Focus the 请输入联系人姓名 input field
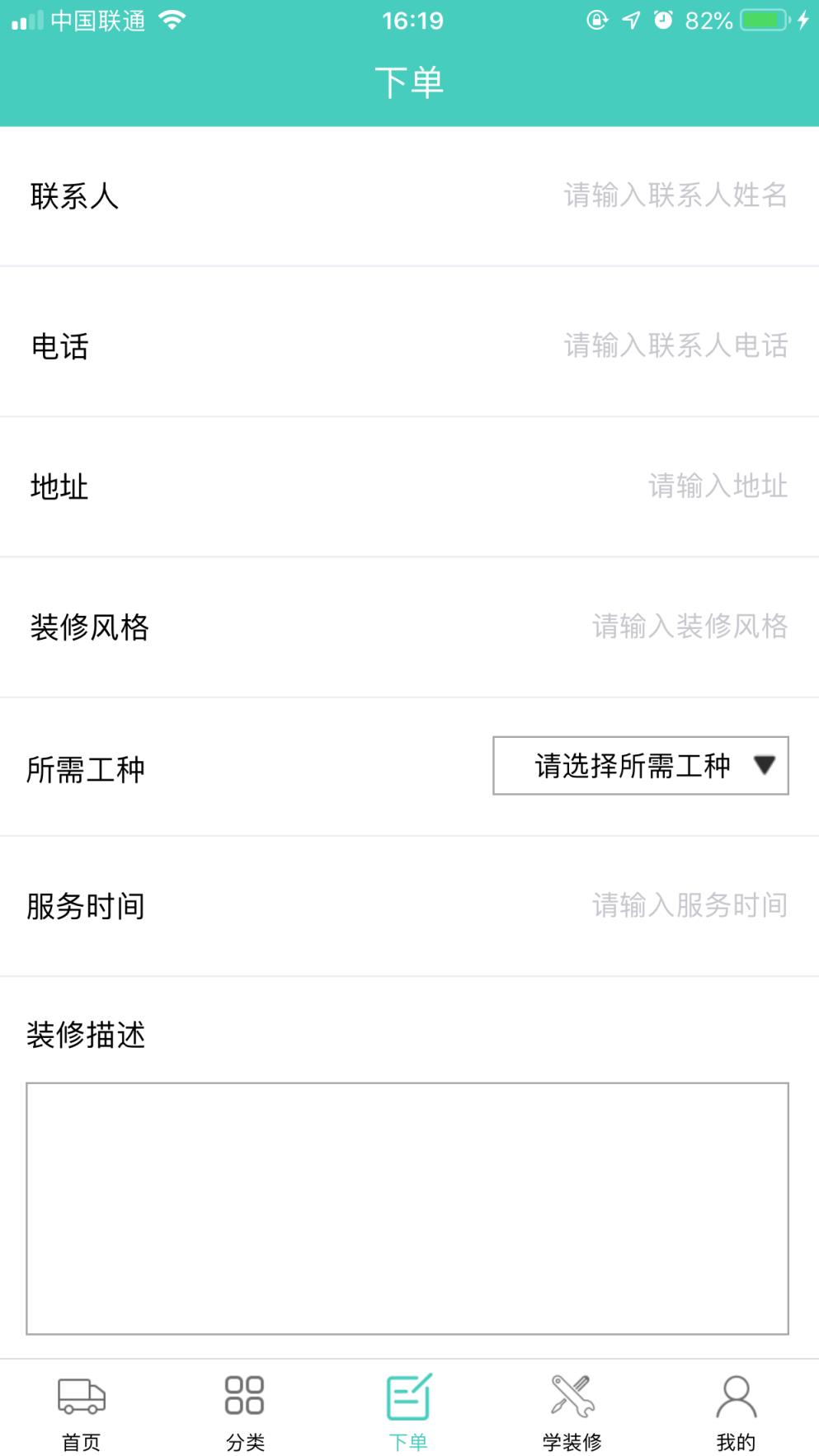This screenshot has width=819, height=1456. (x=675, y=195)
